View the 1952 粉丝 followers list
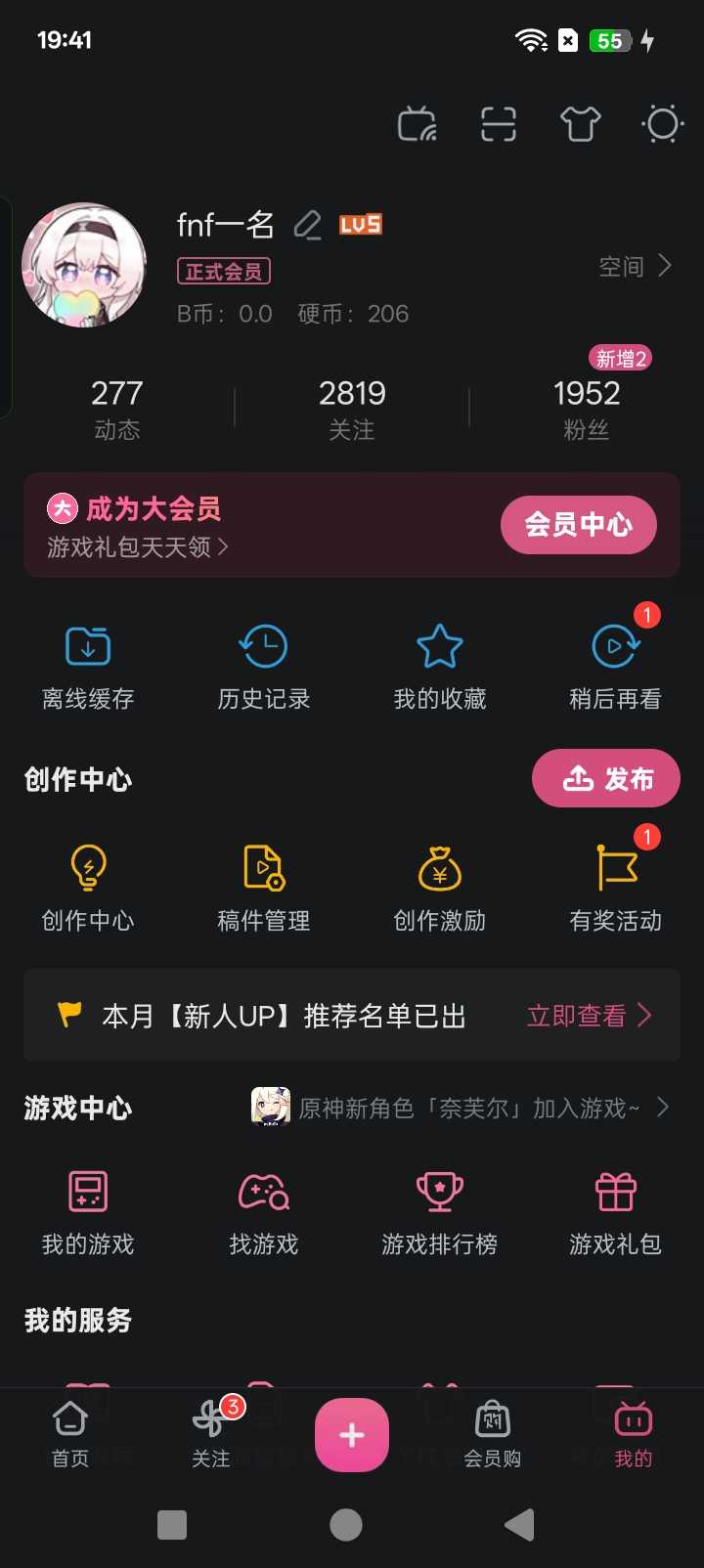This screenshot has height=1568, width=704. pos(587,408)
